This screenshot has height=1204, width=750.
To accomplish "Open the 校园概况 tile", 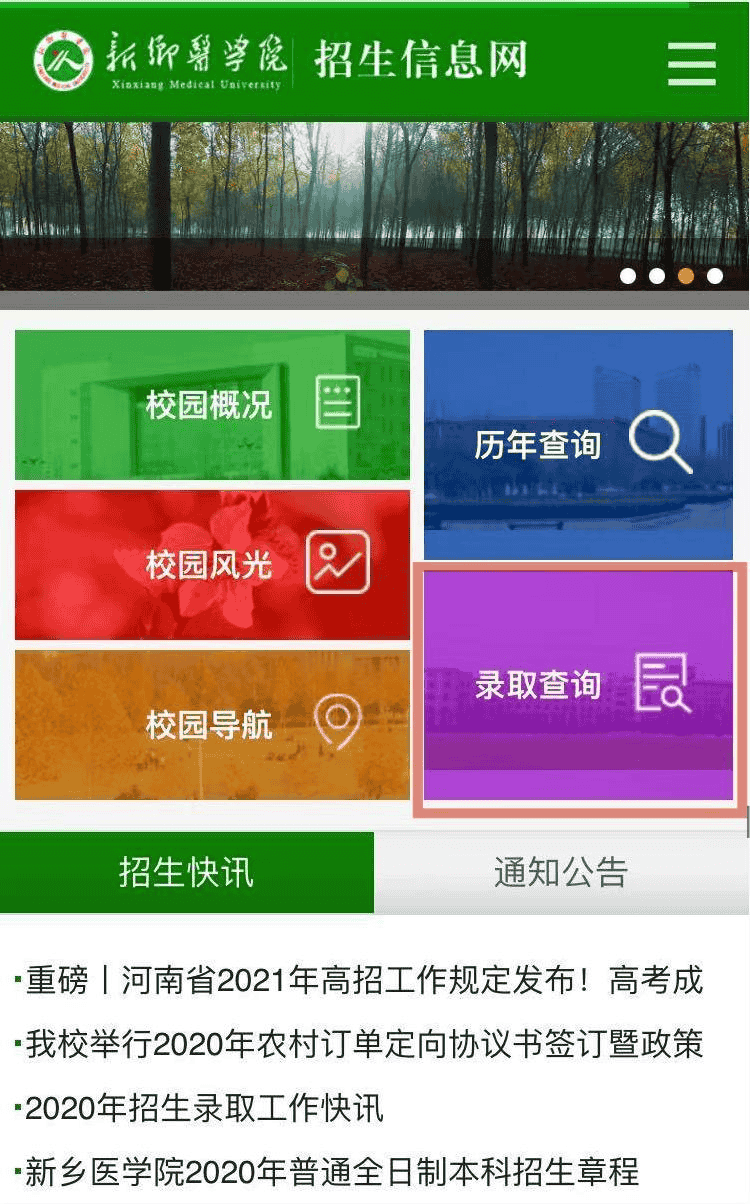I will (212, 405).
